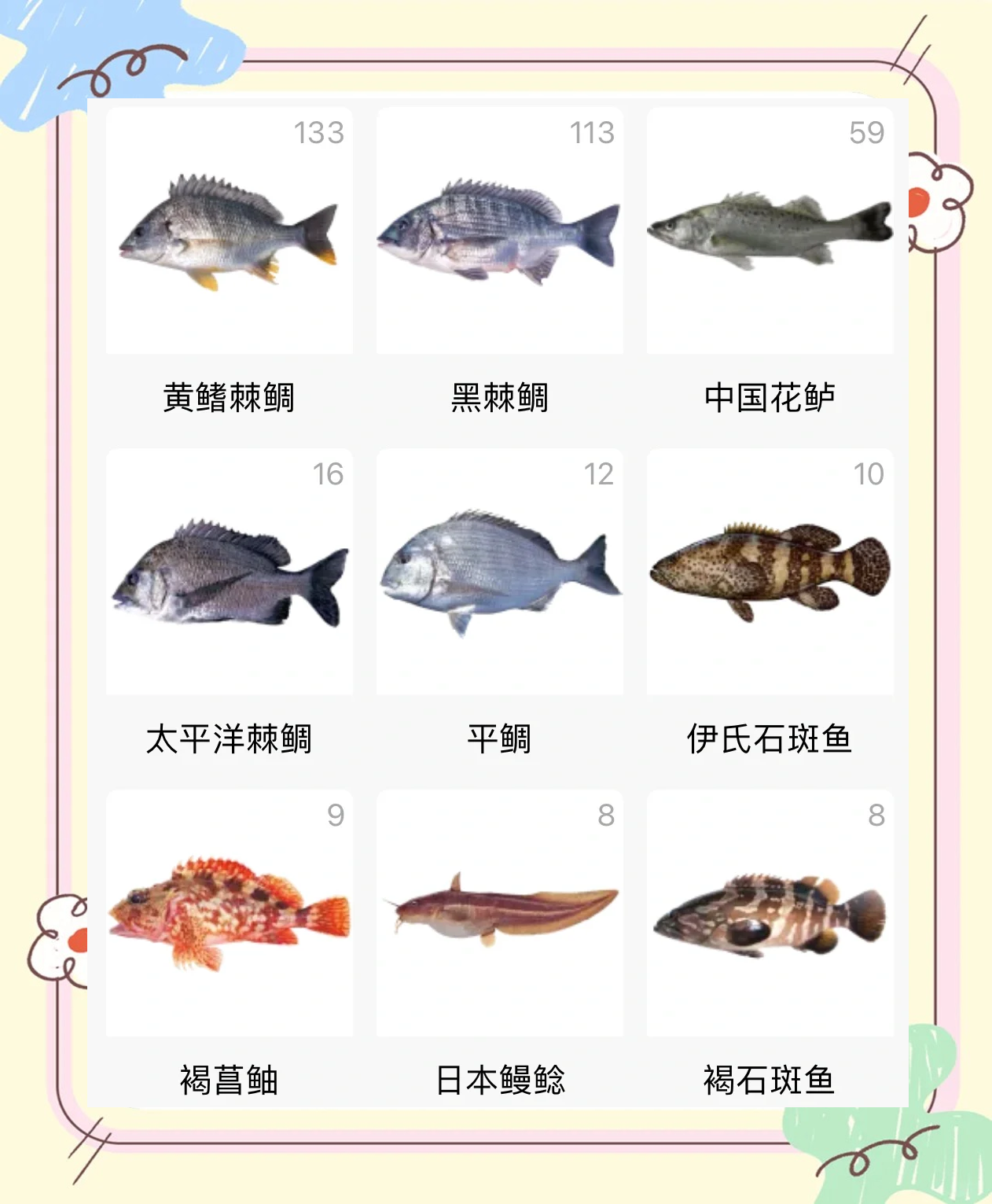992x1204 pixels.
Task: Select the 太平洋棘鲷 name label
Action: tap(230, 737)
